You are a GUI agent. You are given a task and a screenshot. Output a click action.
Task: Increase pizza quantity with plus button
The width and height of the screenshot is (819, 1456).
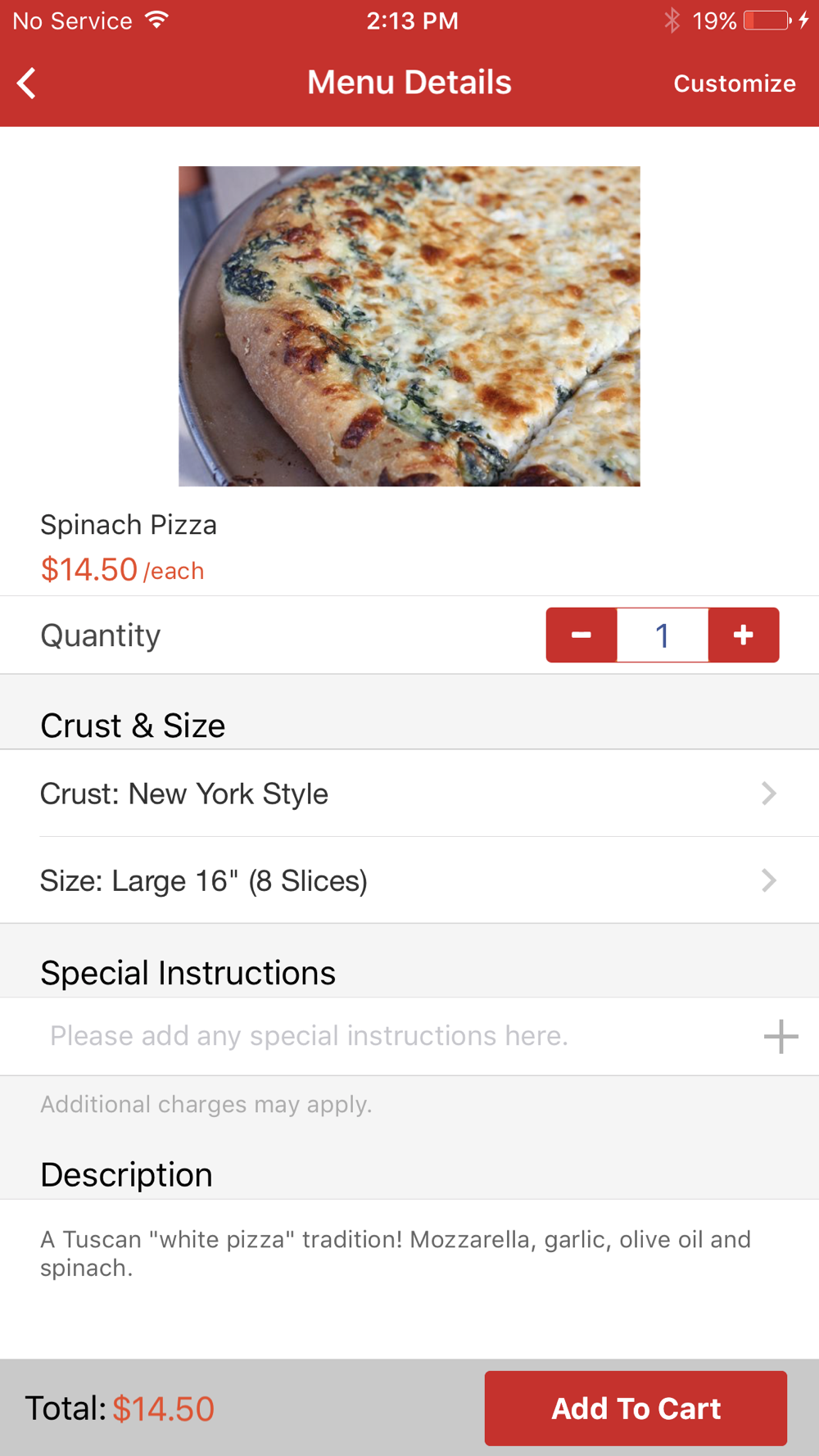[x=743, y=635]
